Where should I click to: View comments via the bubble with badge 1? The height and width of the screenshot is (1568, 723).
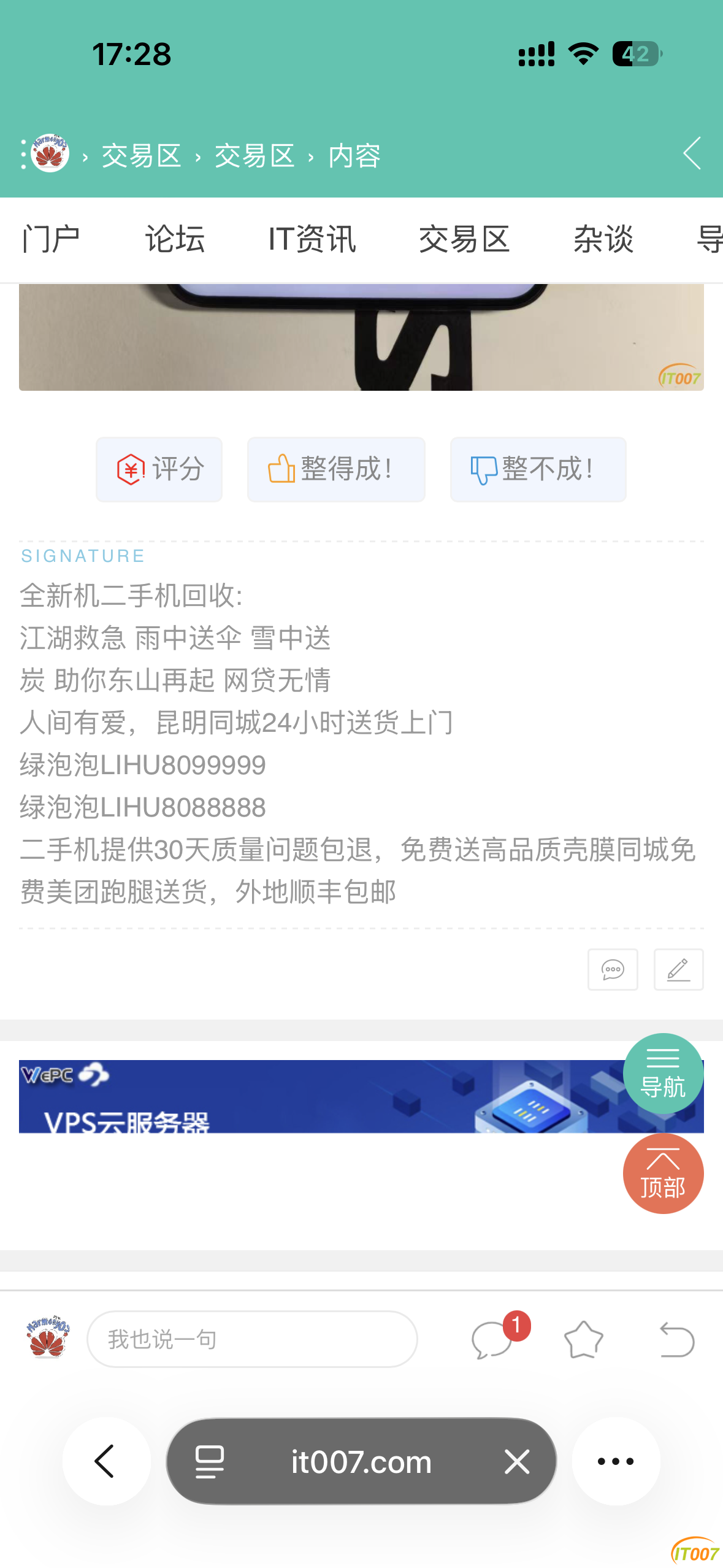[492, 1340]
